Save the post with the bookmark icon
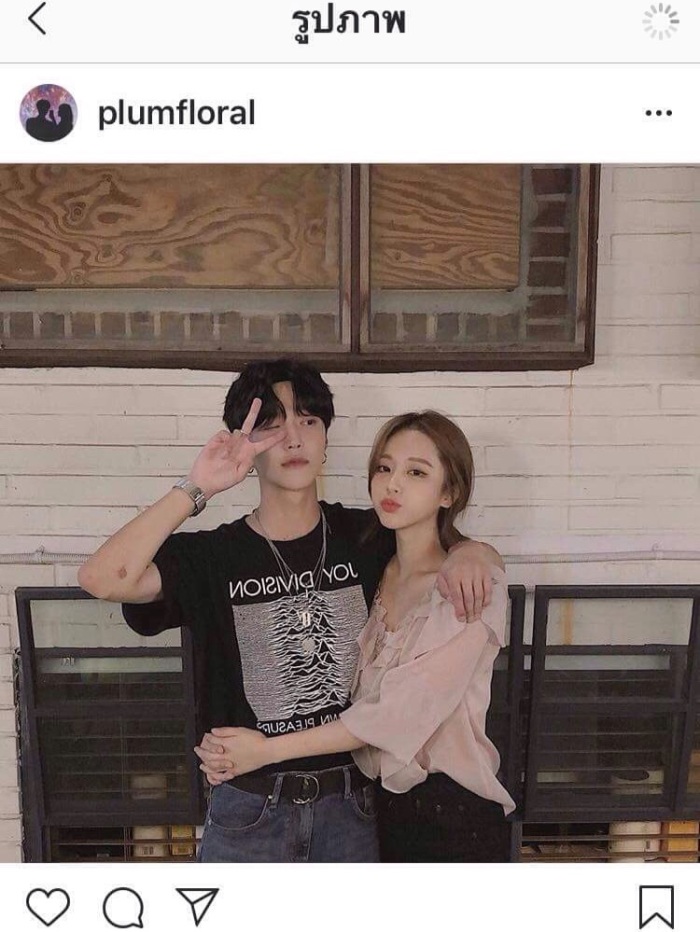Viewport: 700px width, 932px height. pos(655,907)
